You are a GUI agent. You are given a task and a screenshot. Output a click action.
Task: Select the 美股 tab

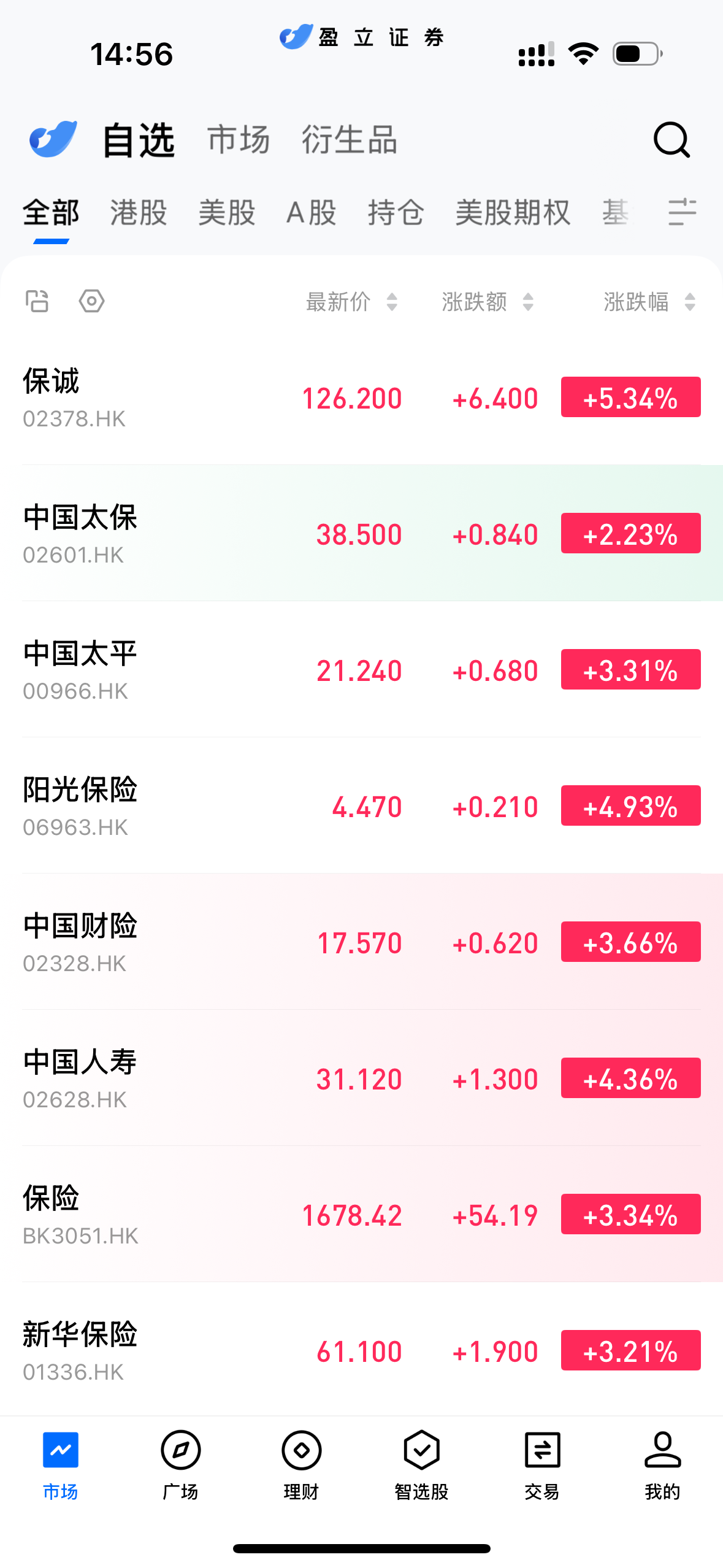(227, 213)
